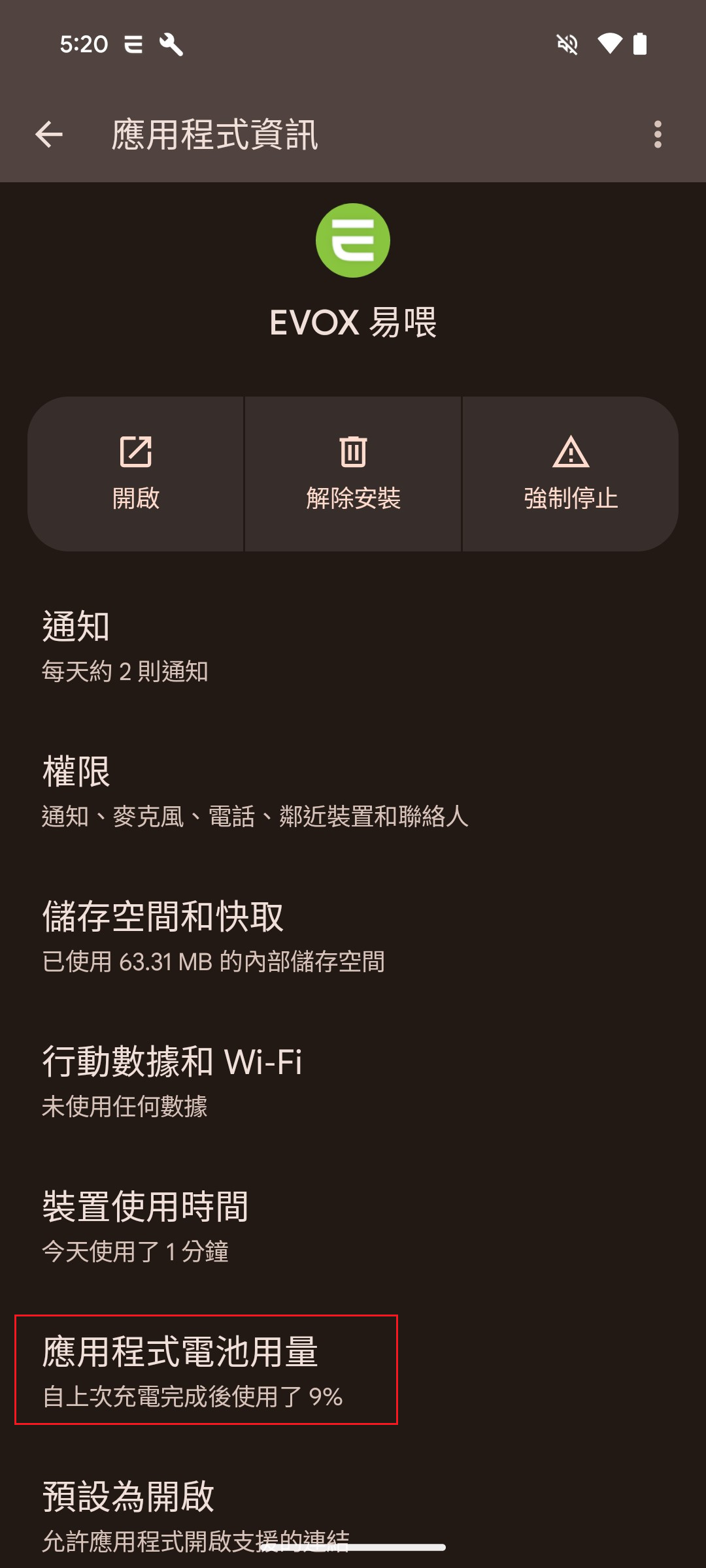Screen dimensions: 706x1568
Task: Open the overflow menu
Action: (x=658, y=135)
